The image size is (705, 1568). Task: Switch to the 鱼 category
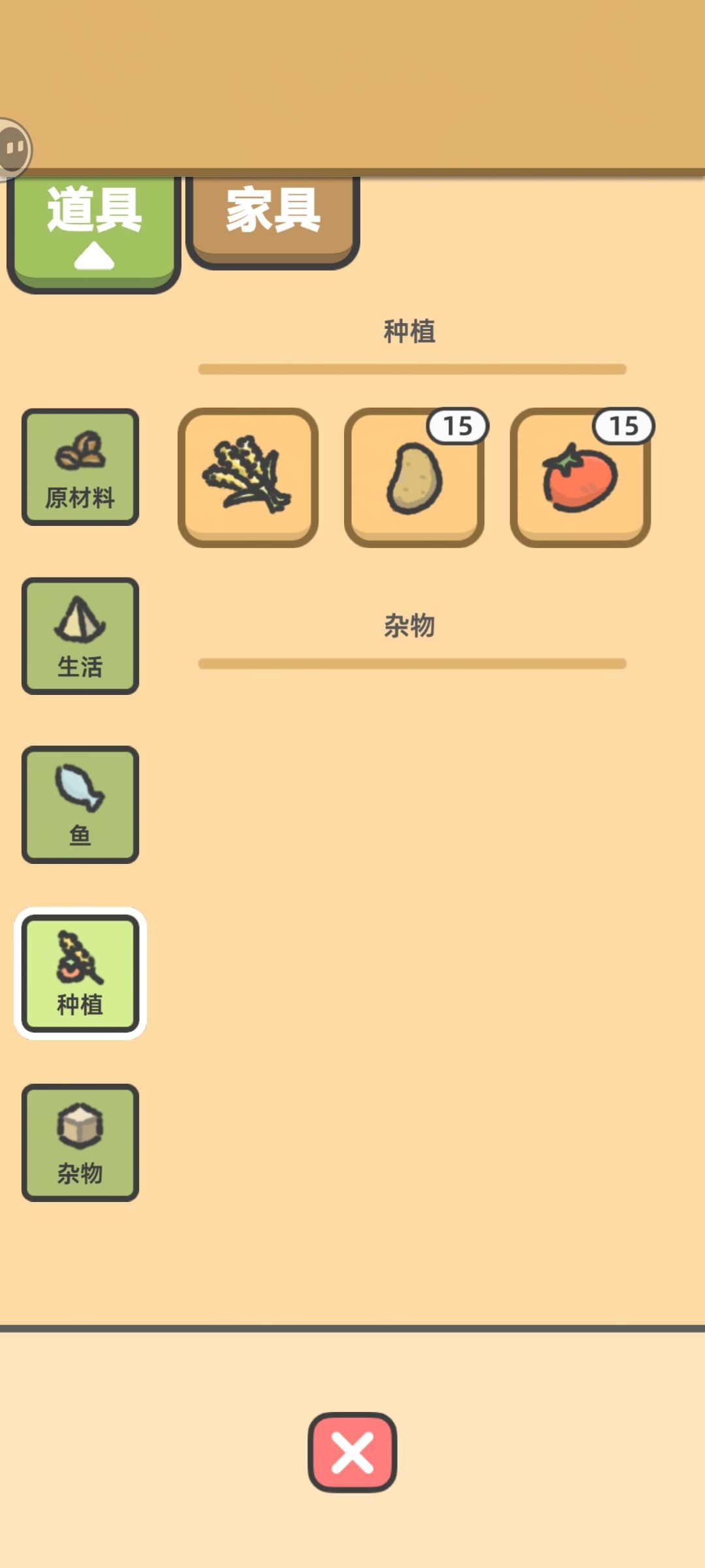click(80, 805)
